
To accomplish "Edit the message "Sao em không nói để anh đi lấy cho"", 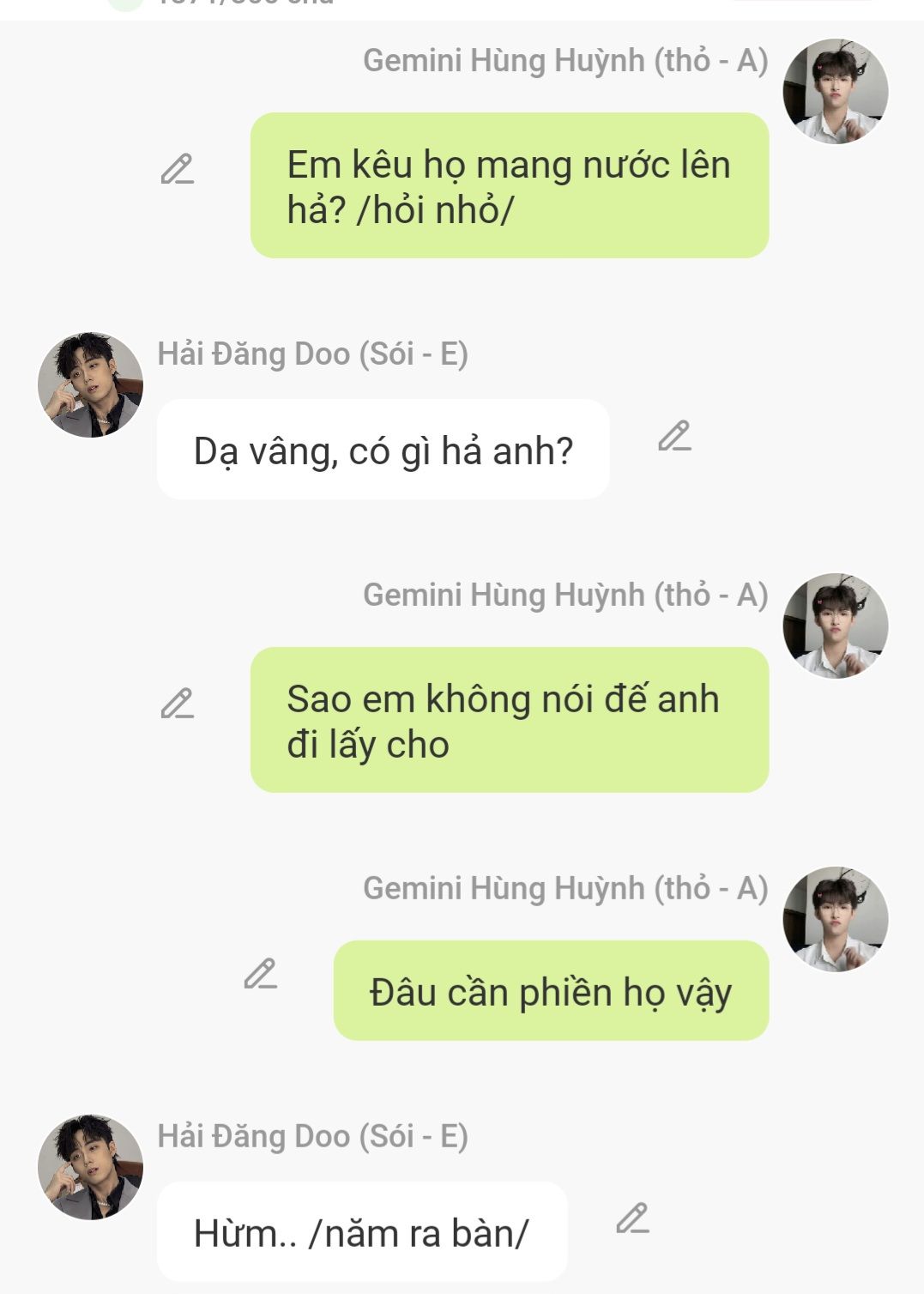I will (178, 704).
